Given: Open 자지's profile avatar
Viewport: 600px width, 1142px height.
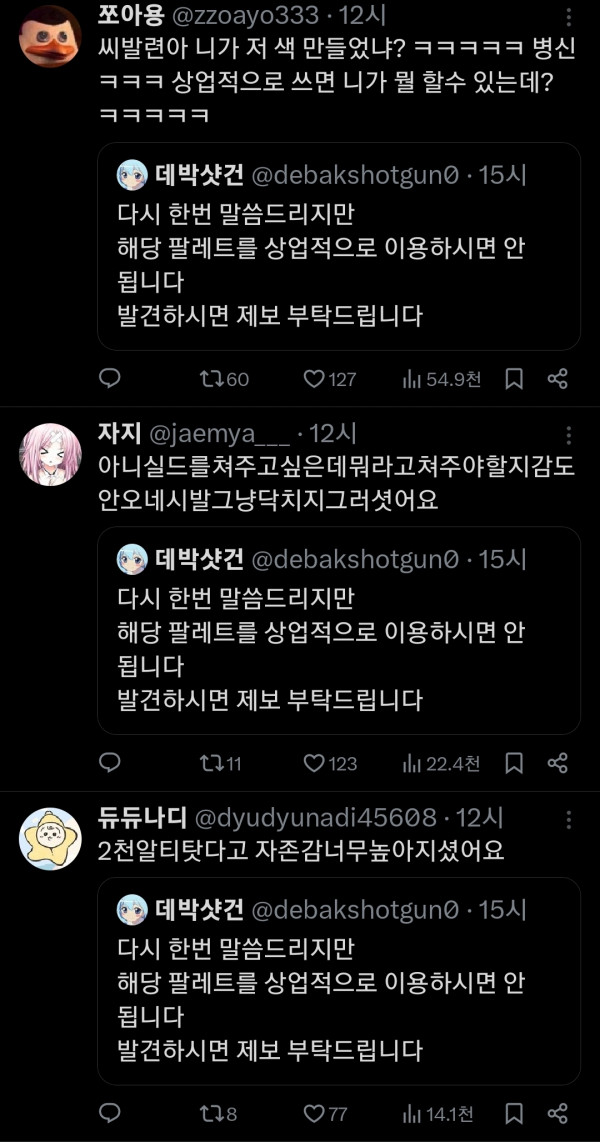Looking at the screenshot, I should pyautogui.click(x=50, y=454).
